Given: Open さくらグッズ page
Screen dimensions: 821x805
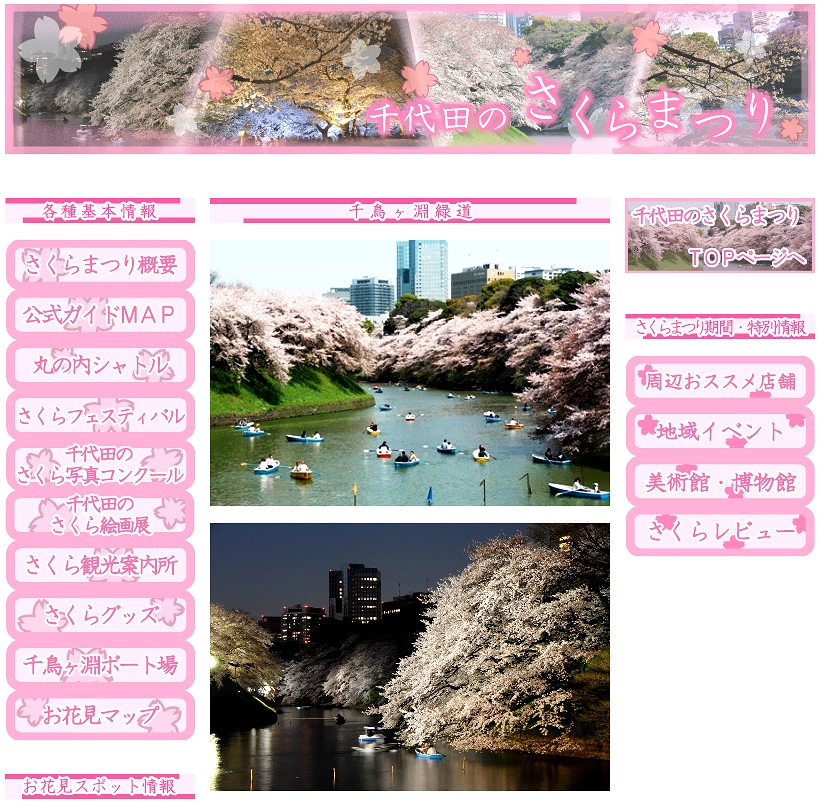Looking at the screenshot, I should [x=100, y=615].
